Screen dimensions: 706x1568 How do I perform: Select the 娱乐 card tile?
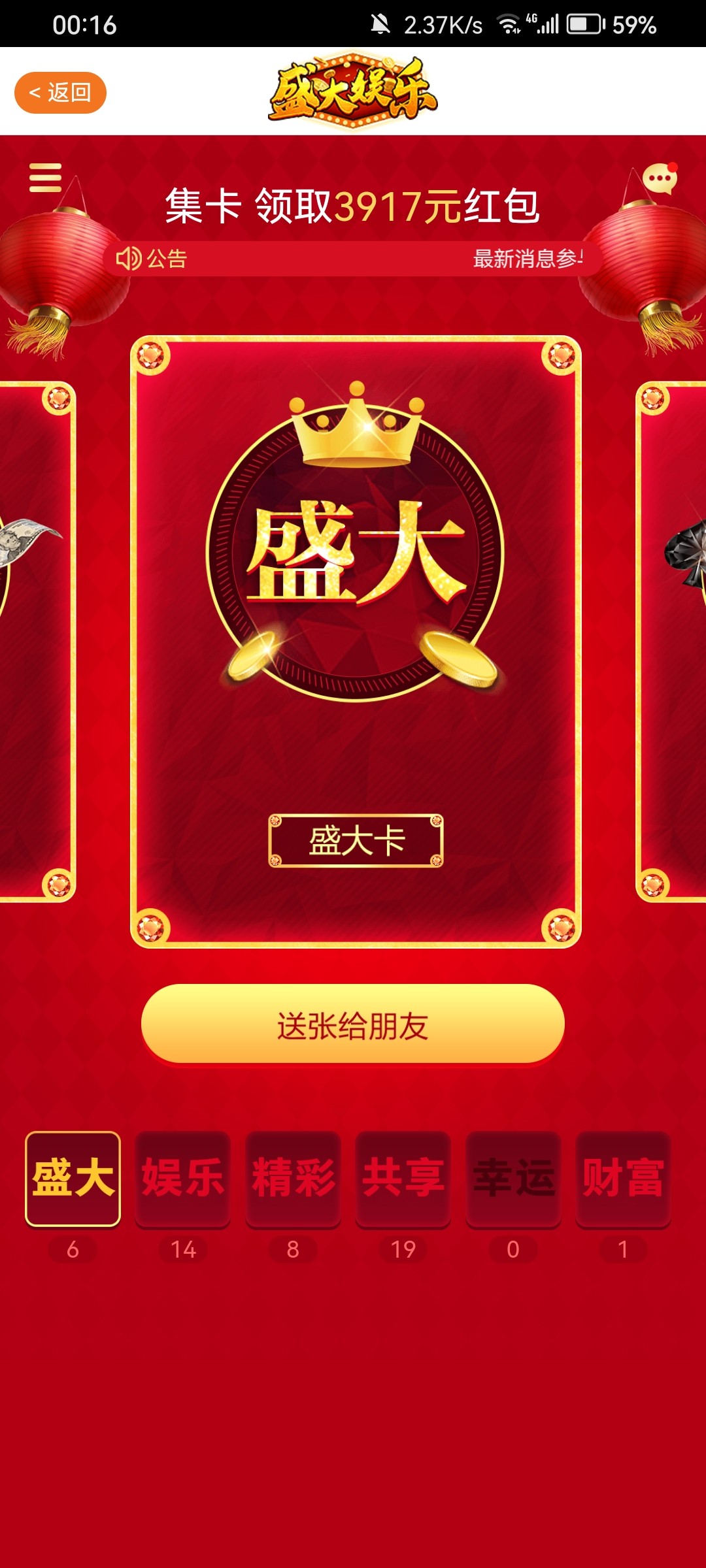click(x=183, y=1179)
